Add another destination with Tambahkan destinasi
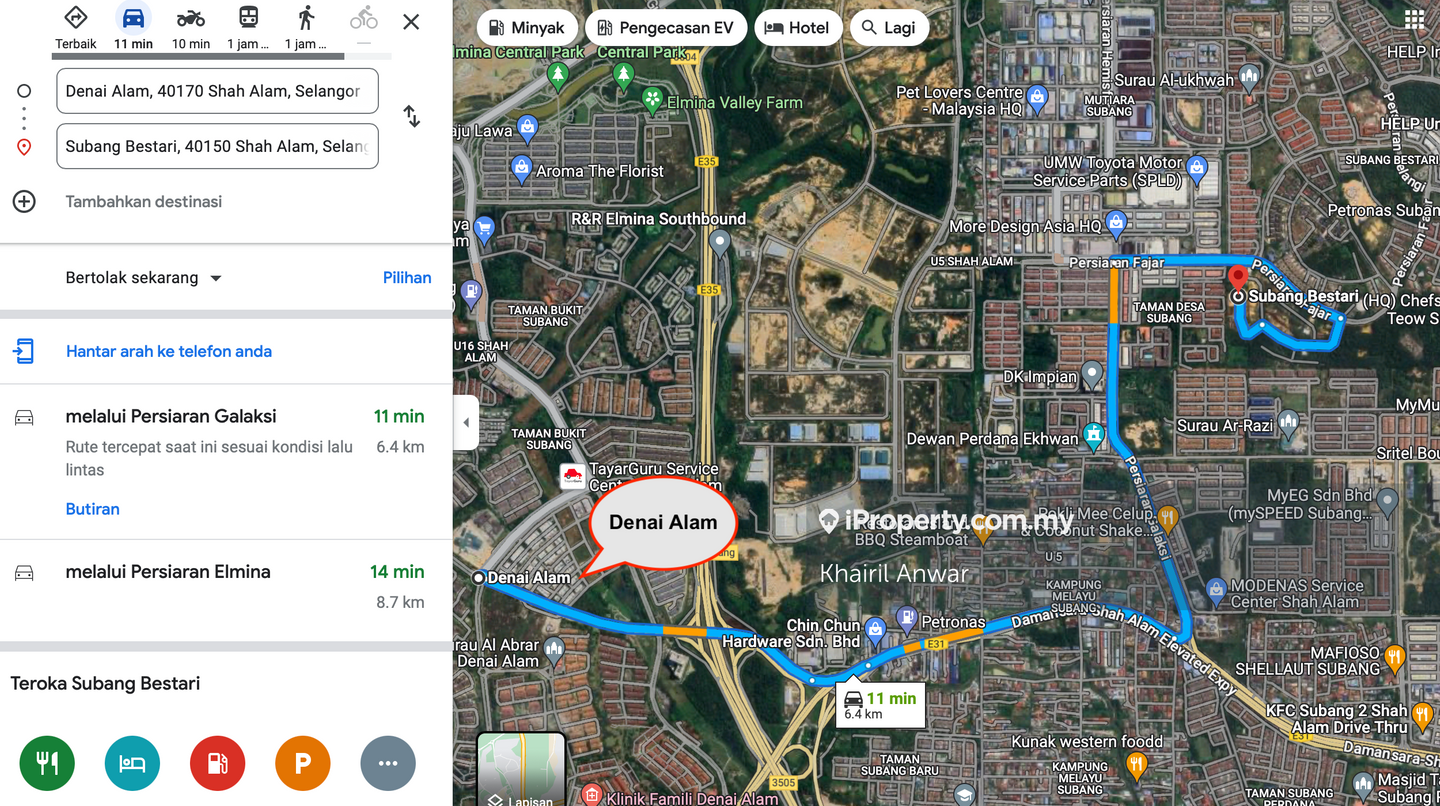 pyautogui.click(x=143, y=201)
